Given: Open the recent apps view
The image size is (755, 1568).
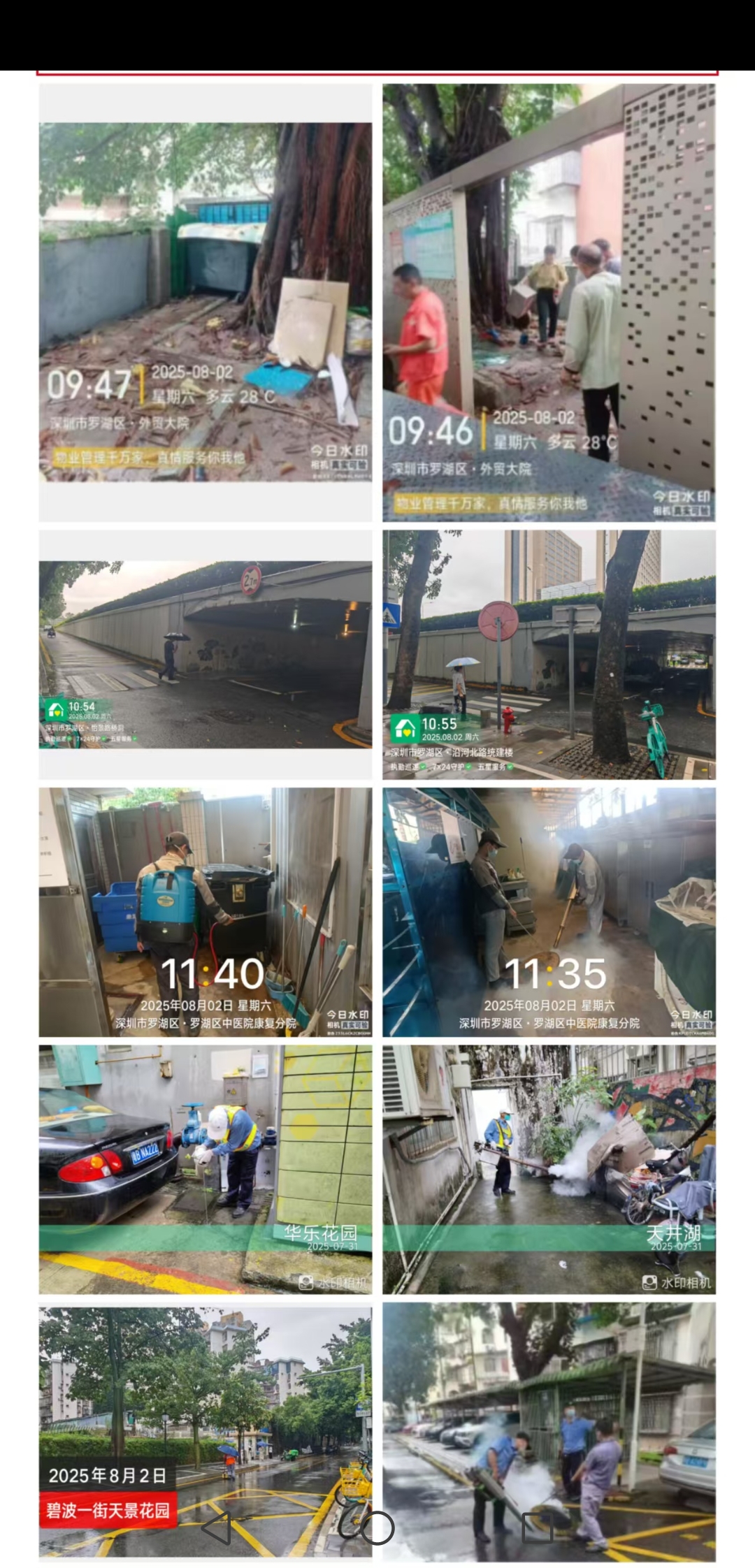Looking at the screenshot, I should pos(538,1527).
